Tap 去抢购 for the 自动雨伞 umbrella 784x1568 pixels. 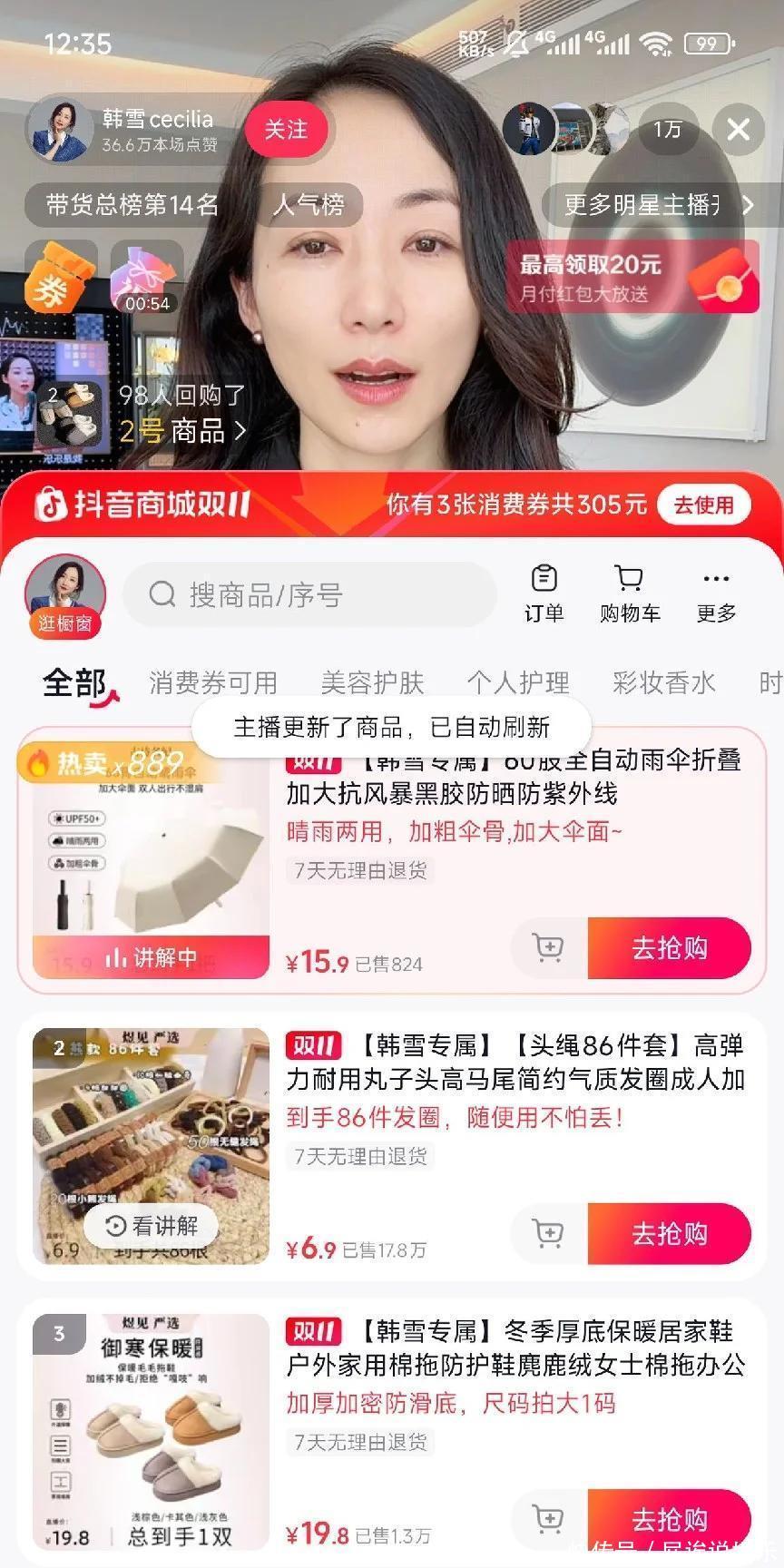tap(669, 948)
